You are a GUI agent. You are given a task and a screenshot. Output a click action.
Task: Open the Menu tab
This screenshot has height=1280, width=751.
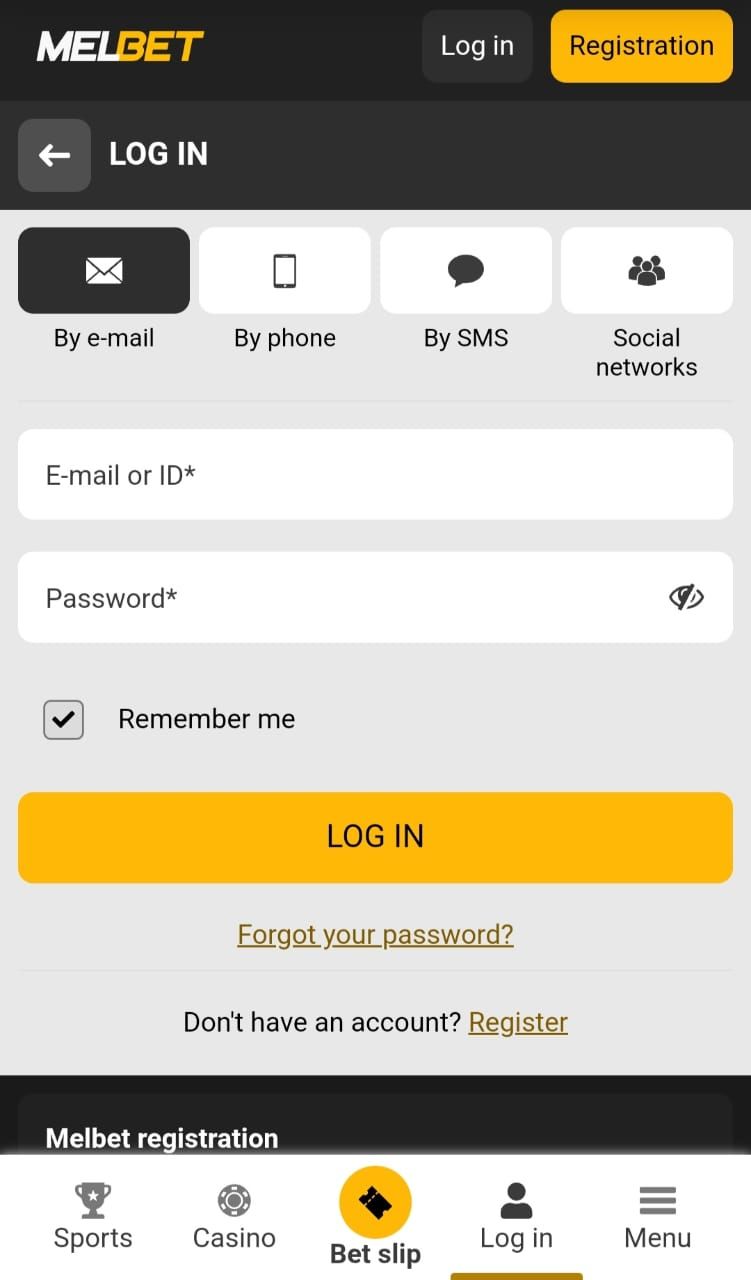click(657, 1216)
